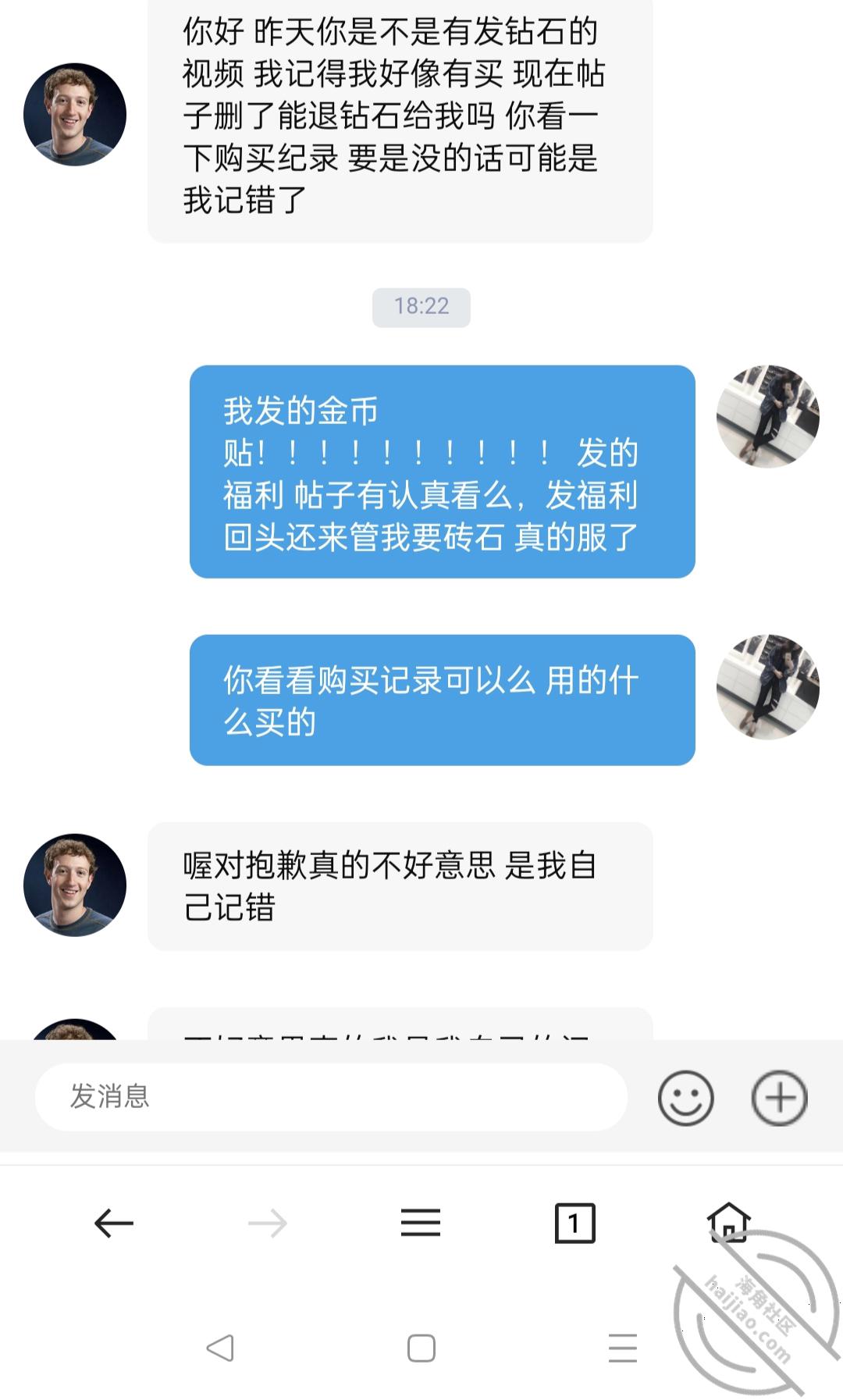This screenshot has height=1400, width=843.
Task: Go to the browser home page
Action: 728,1221
